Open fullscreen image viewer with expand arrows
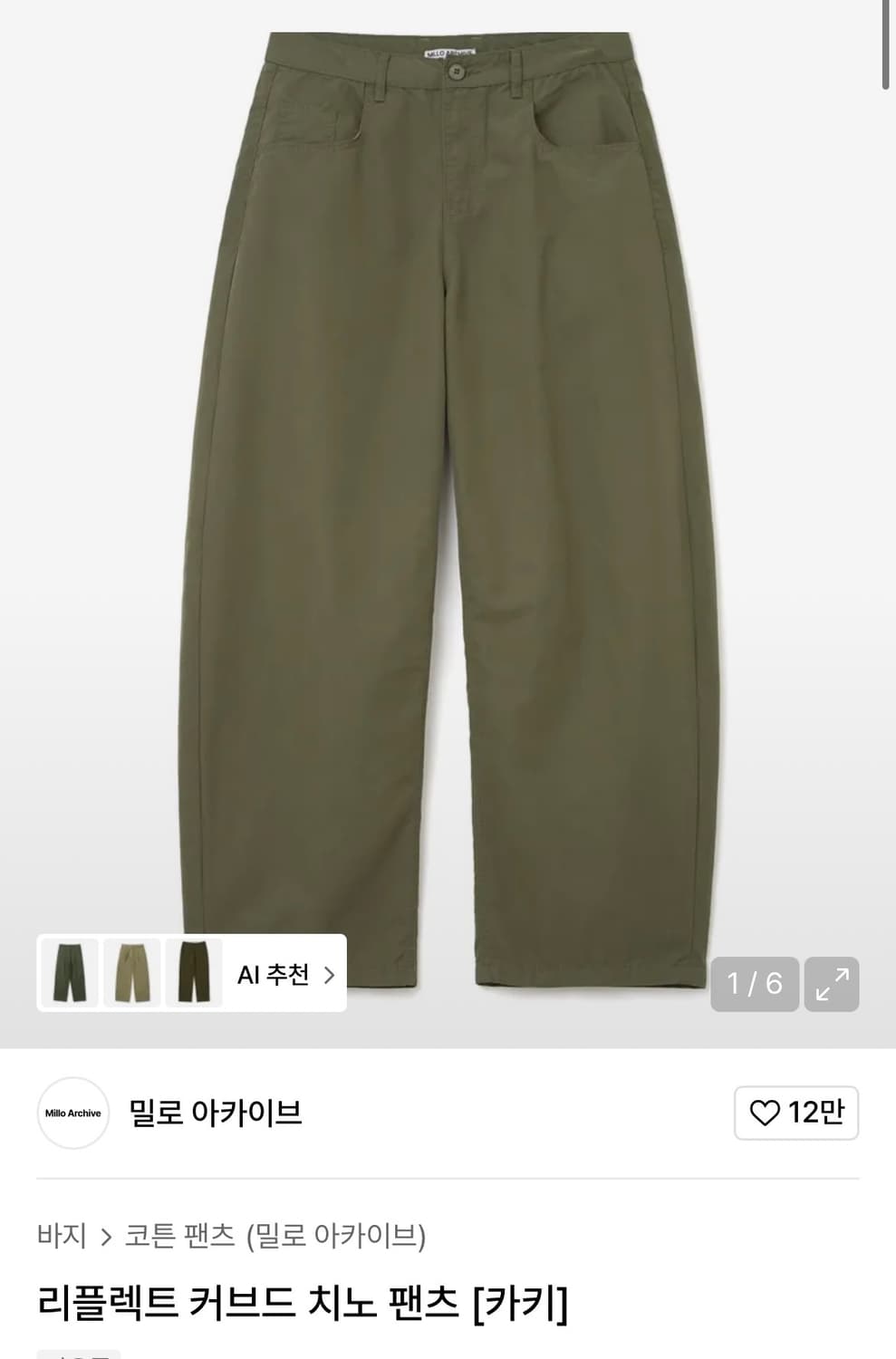The image size is (896, 1359). pos(830,985)
